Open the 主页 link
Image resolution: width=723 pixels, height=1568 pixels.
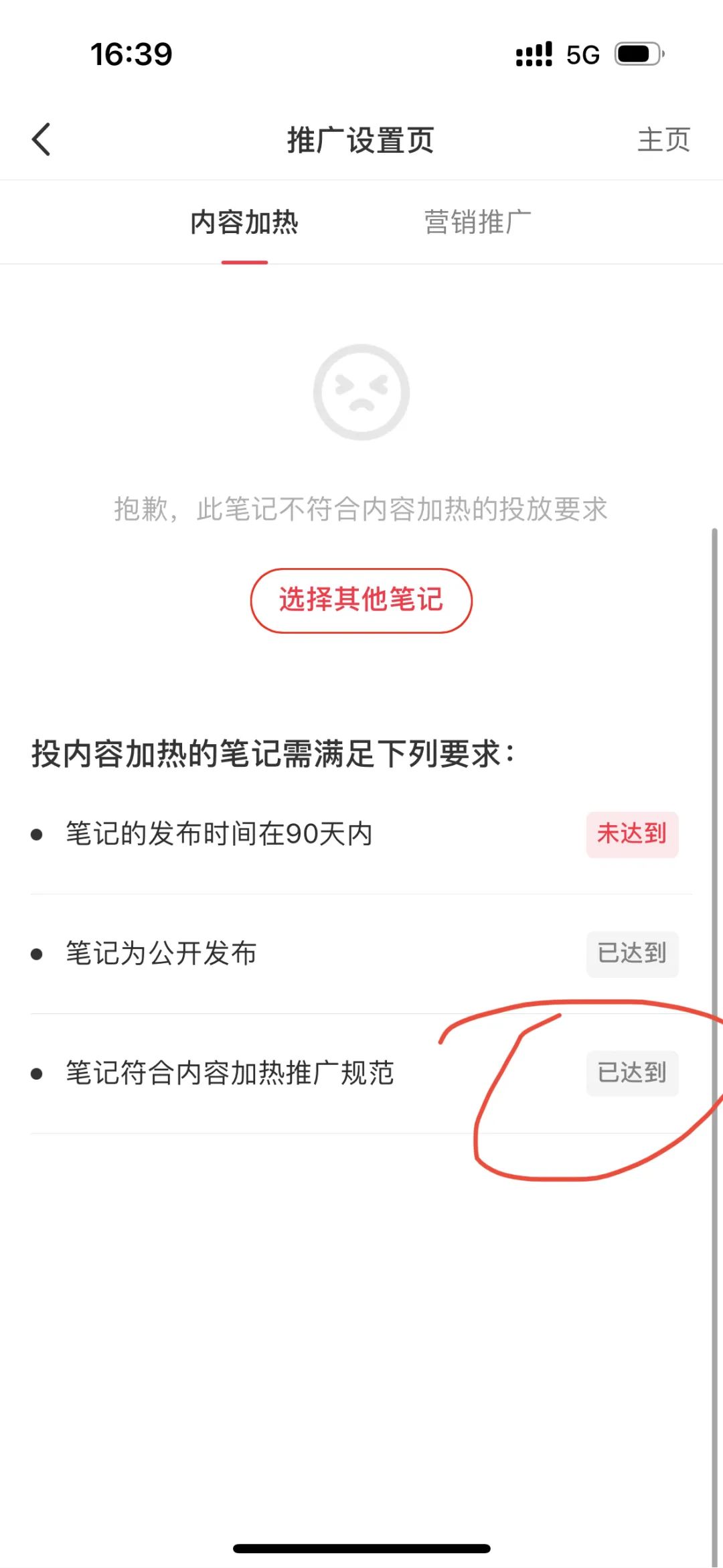pos(665,139)
